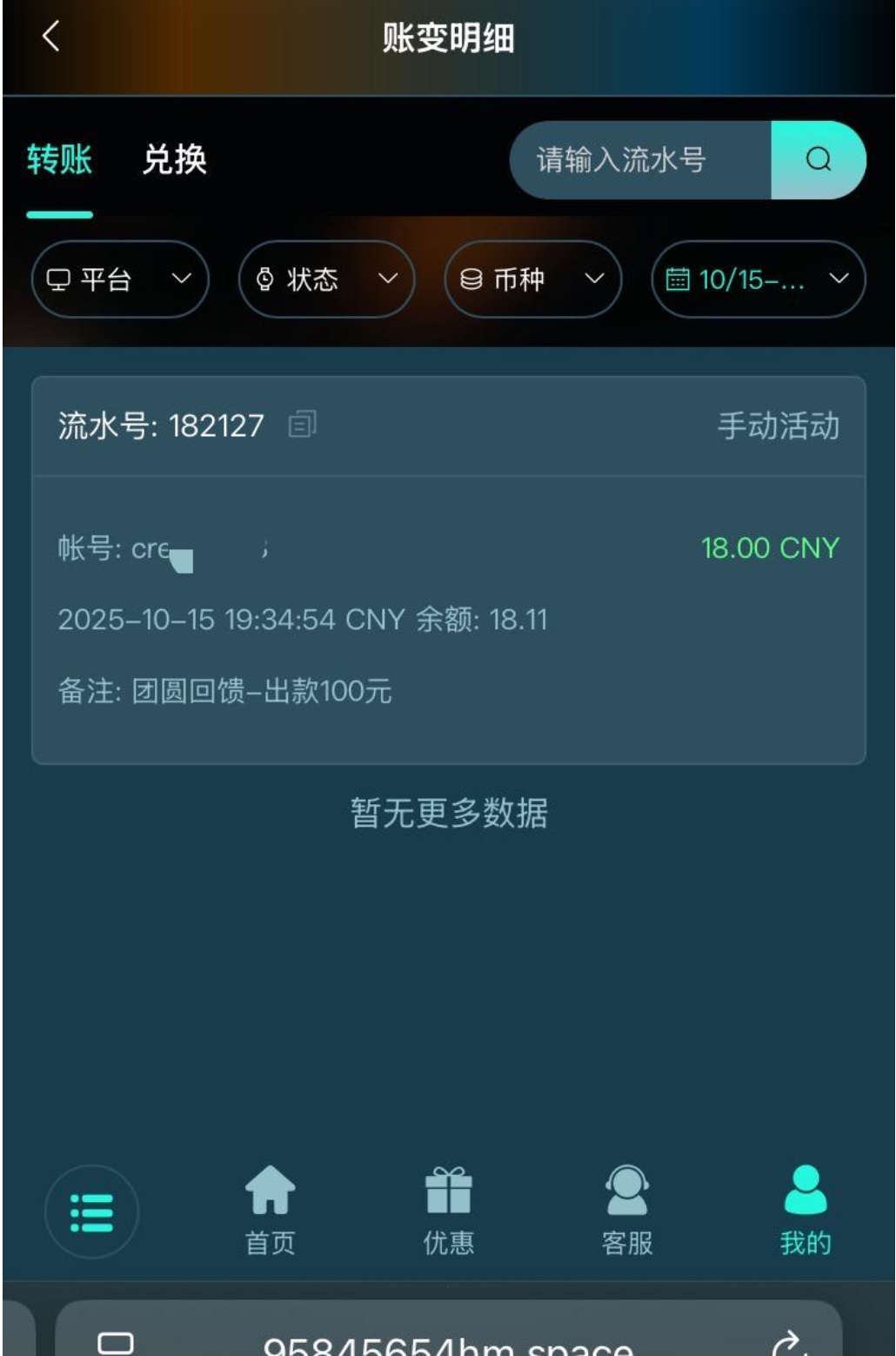Go back from 账变明细 page
The width and height of the screenshot is (896, 1356).
tap(50, 37)
